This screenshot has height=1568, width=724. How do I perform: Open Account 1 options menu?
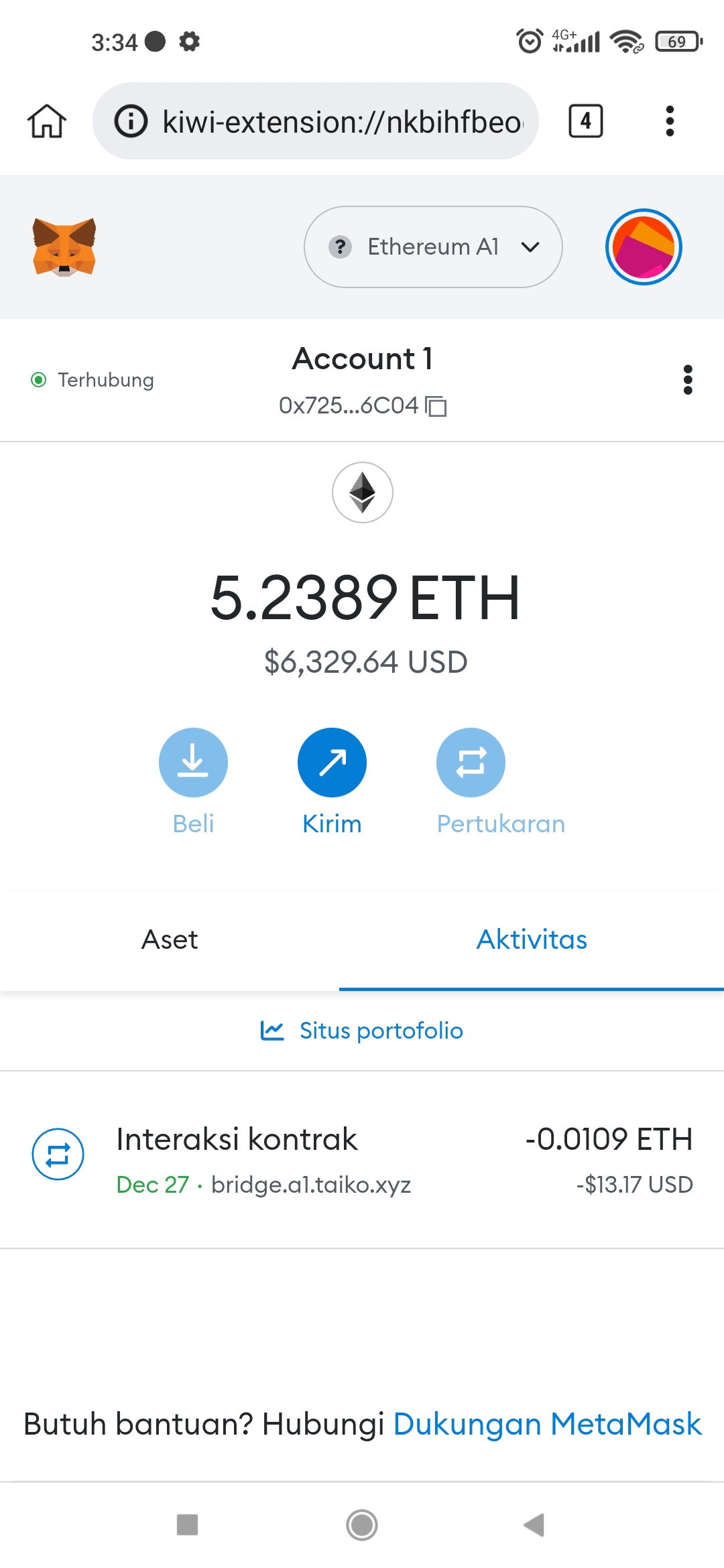pyautogui.click(x=687, y=380)
